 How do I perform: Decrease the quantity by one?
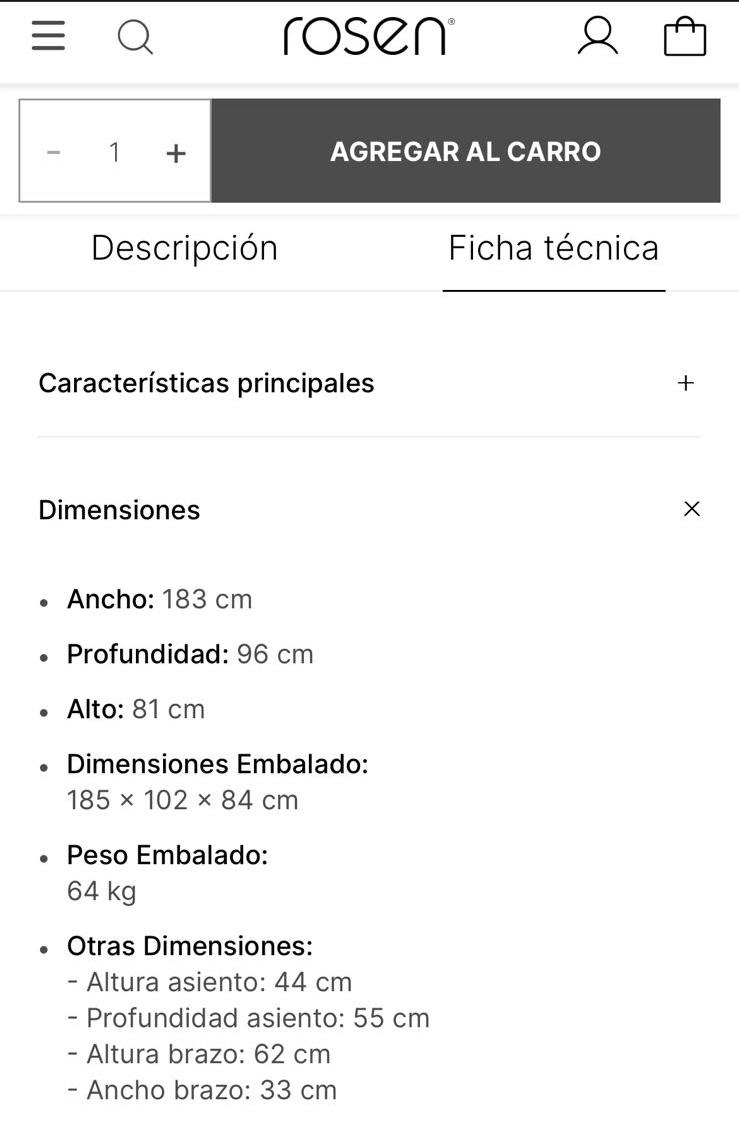click(54, 152)
